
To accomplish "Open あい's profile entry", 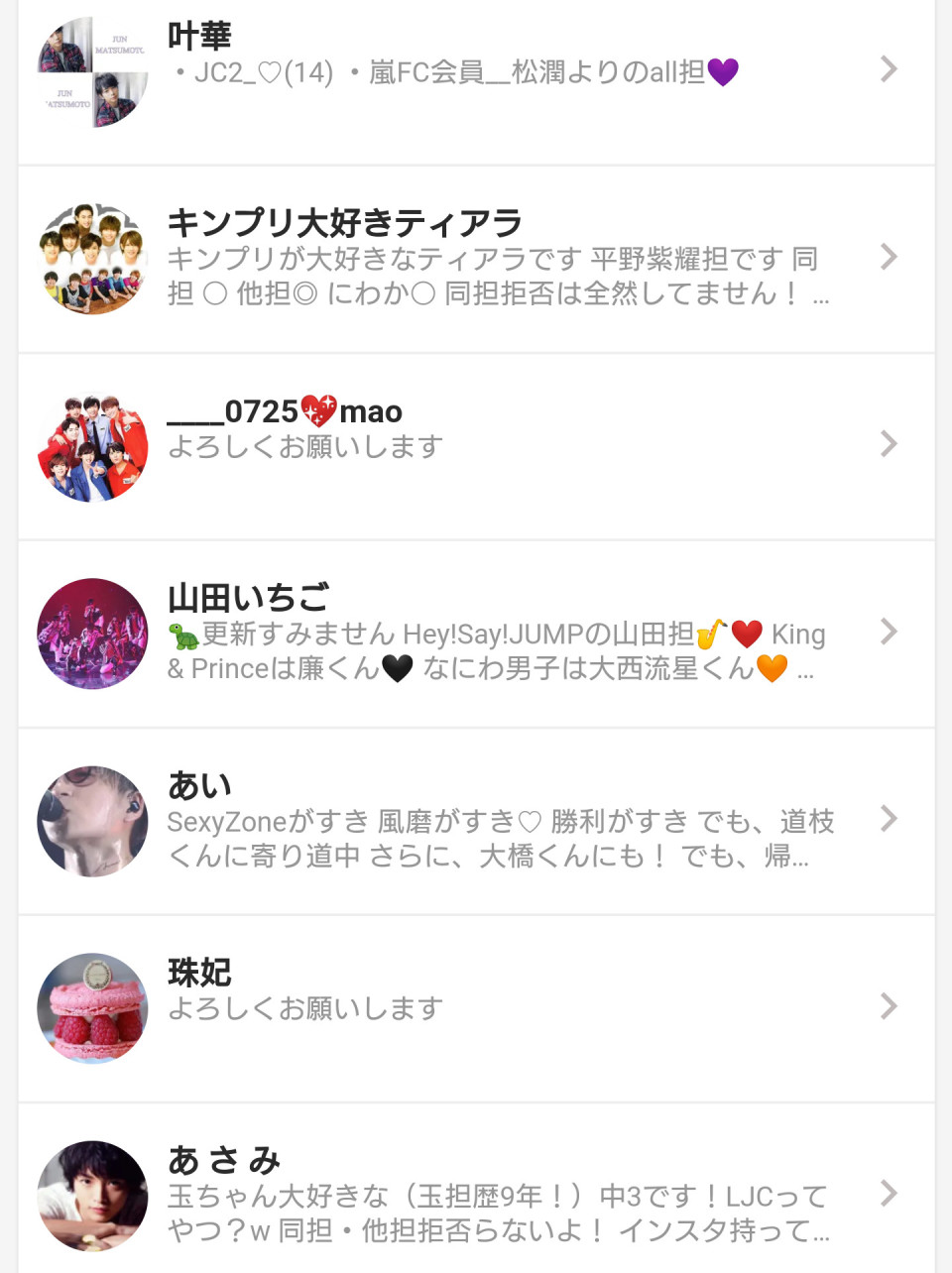I will (476, 820).
